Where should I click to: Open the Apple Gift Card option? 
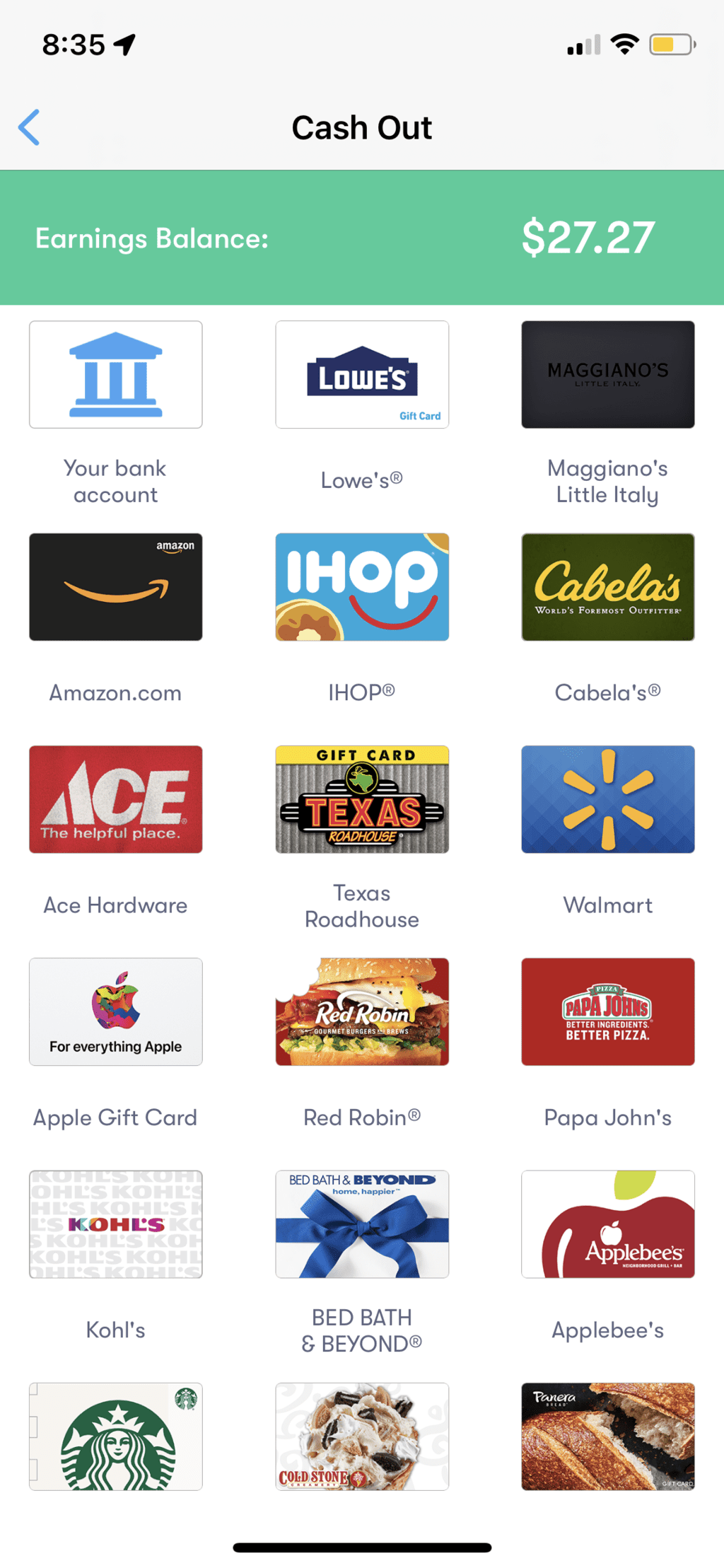[115, 1011]
